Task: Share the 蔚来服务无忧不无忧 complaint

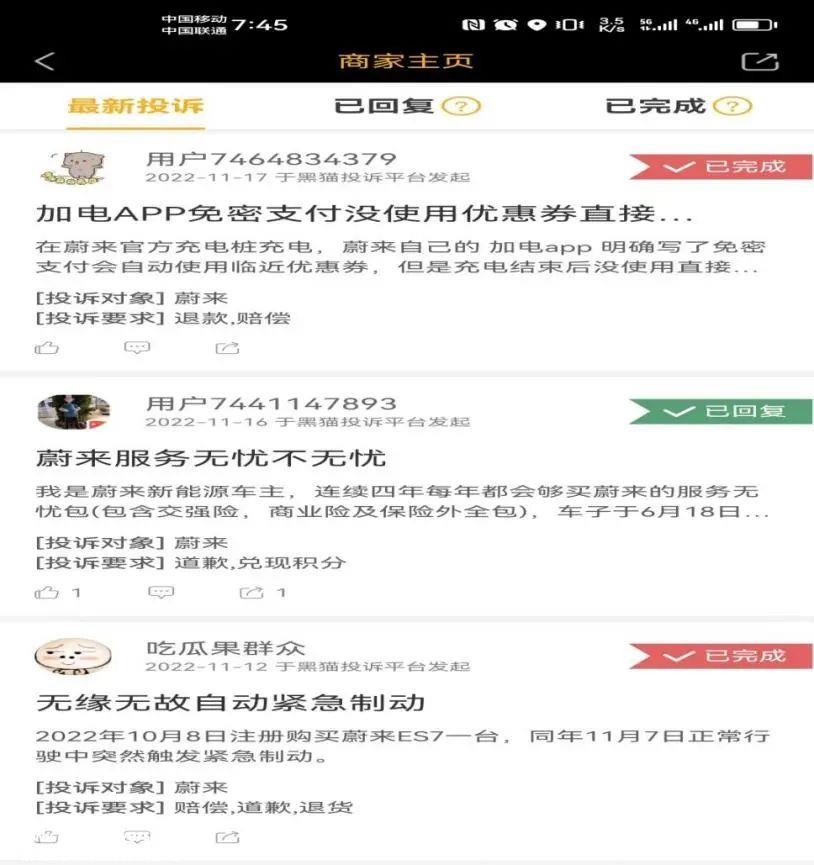Action: pos(251,592)
